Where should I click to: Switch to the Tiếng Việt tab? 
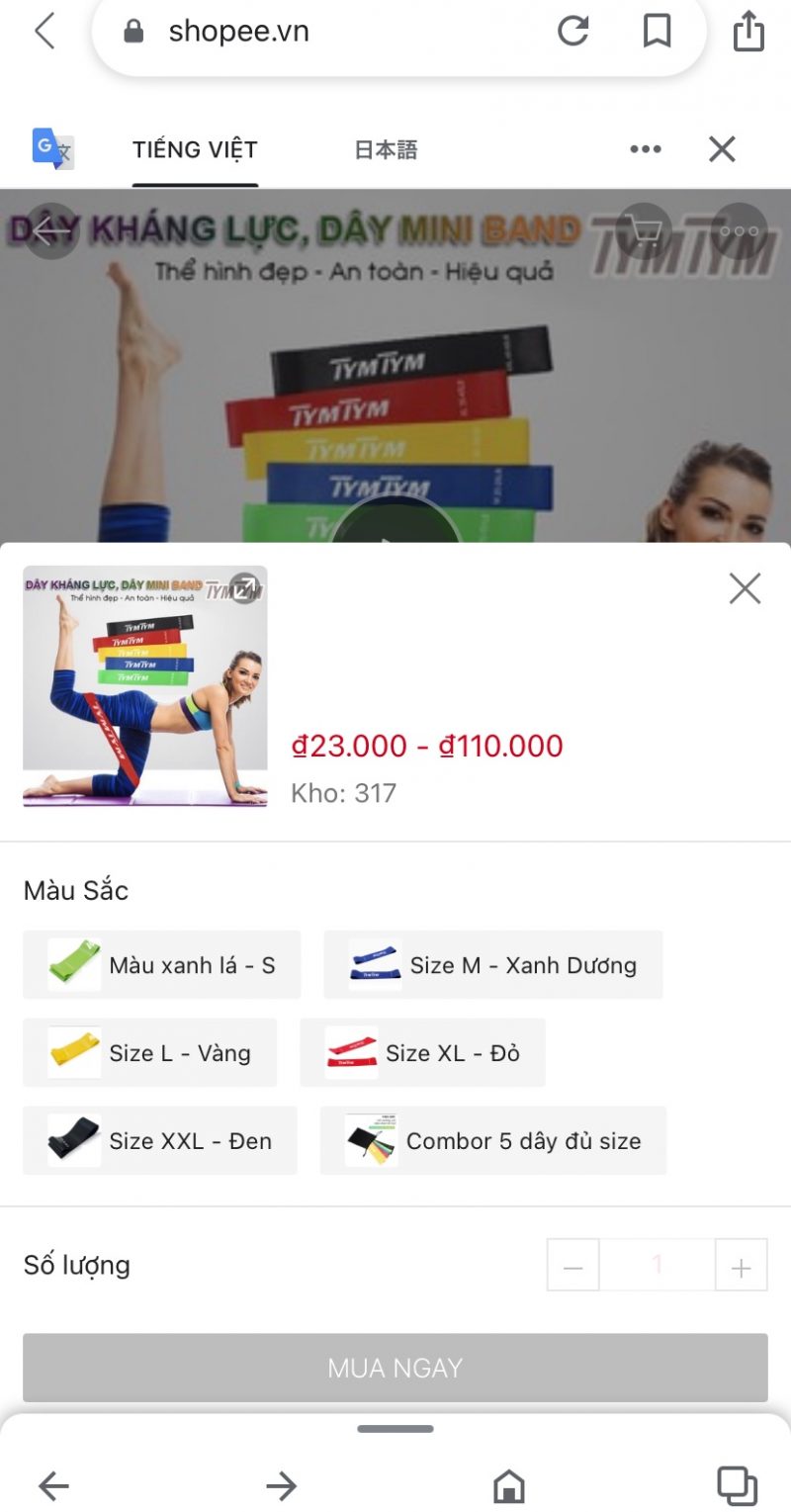tap(195, 150)
